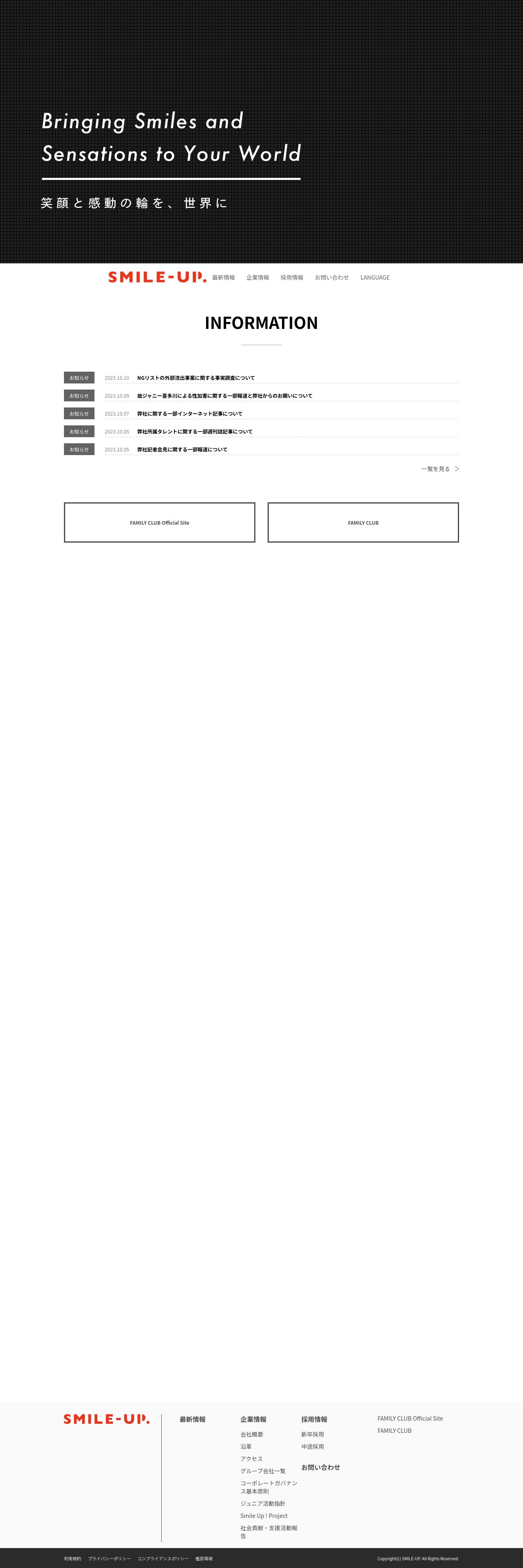The height and width of the screenshot is (1568, 523).
Task: Open the LANGUAGE menu
Action: coord(374,278)
